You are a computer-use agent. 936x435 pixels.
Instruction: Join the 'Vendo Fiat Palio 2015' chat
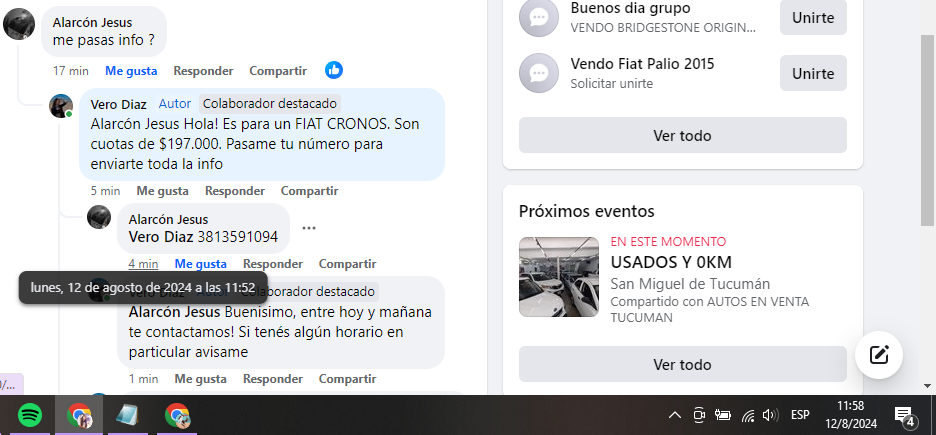[813, 73]
